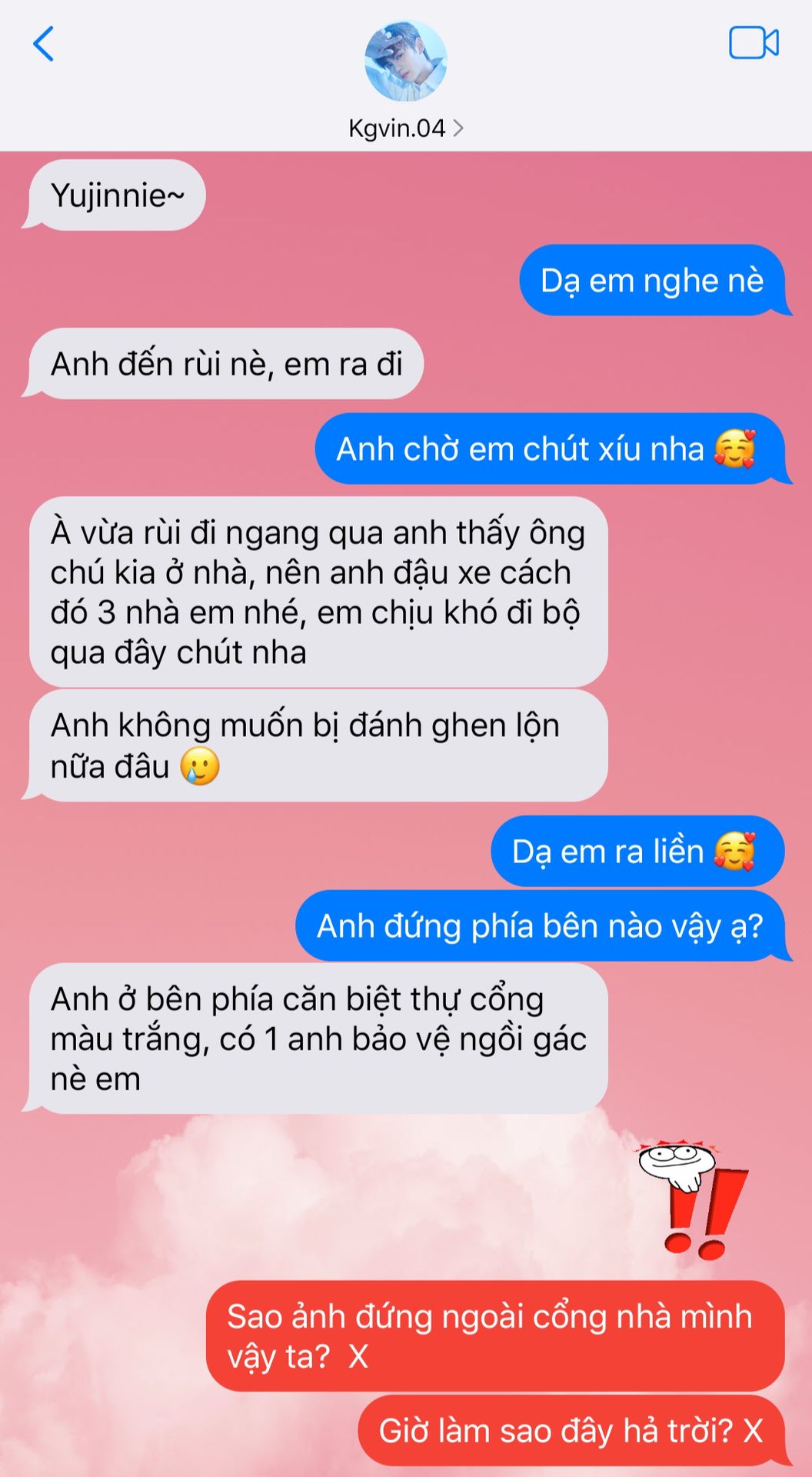Start a video call with Kgvin.04
The image size is (812, 1477).
coord(753,43)
